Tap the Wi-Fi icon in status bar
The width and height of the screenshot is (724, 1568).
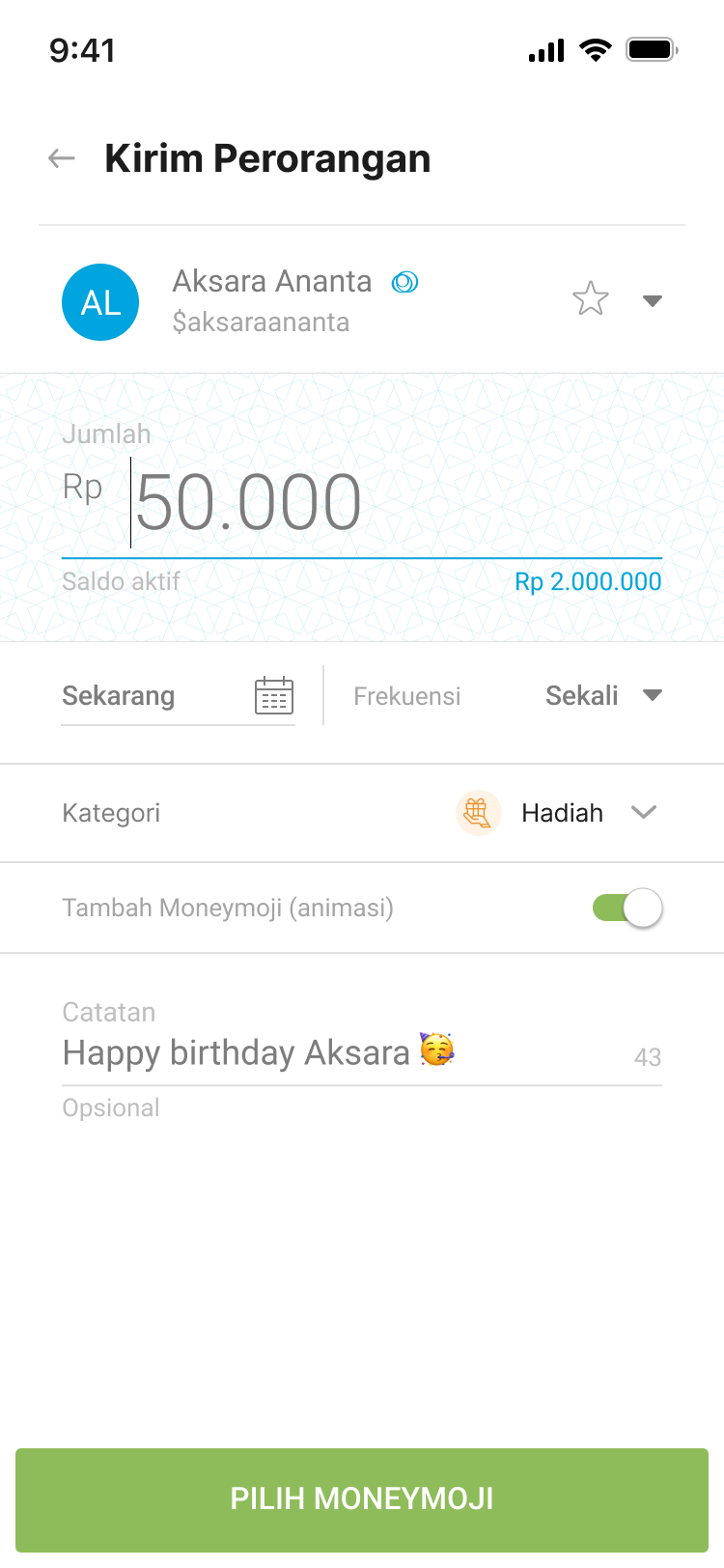(x=596, y=50)
